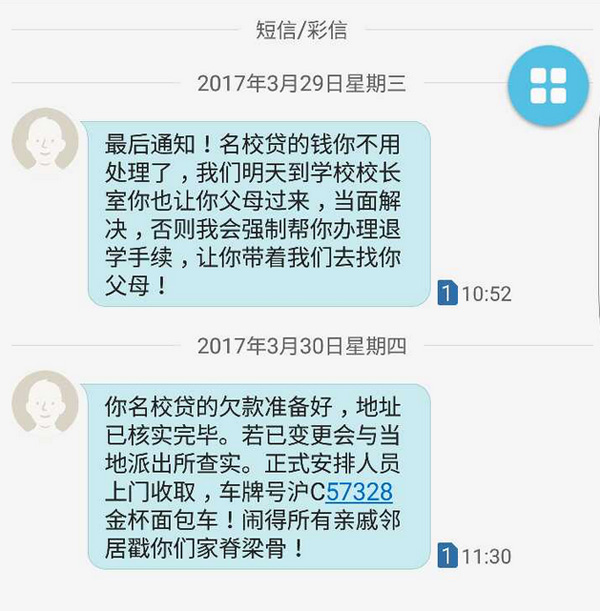This screenshot has height=611, width=600.
Task: Open the floating grid menu button
Action: [x=548, y=84]
